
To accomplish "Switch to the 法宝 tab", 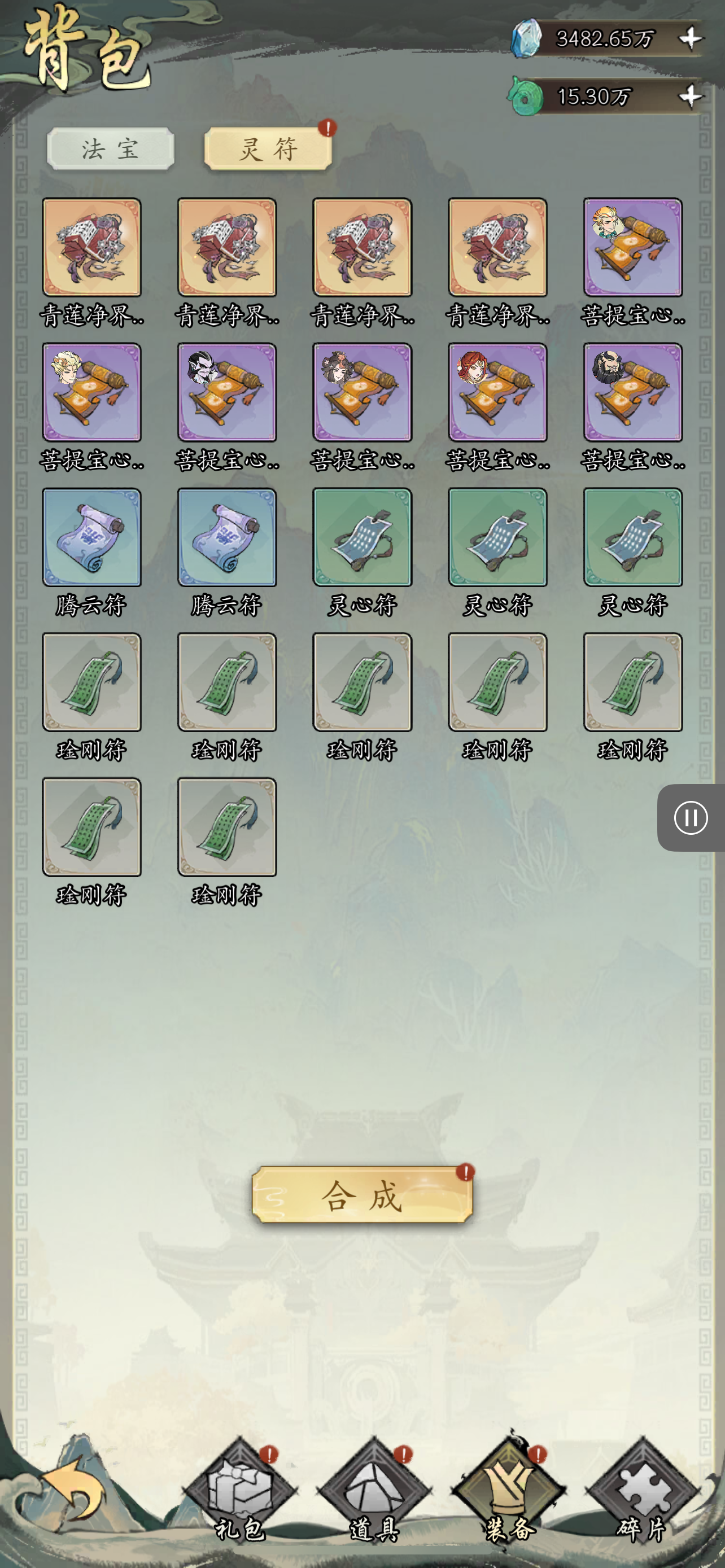I will click(110, 148).
